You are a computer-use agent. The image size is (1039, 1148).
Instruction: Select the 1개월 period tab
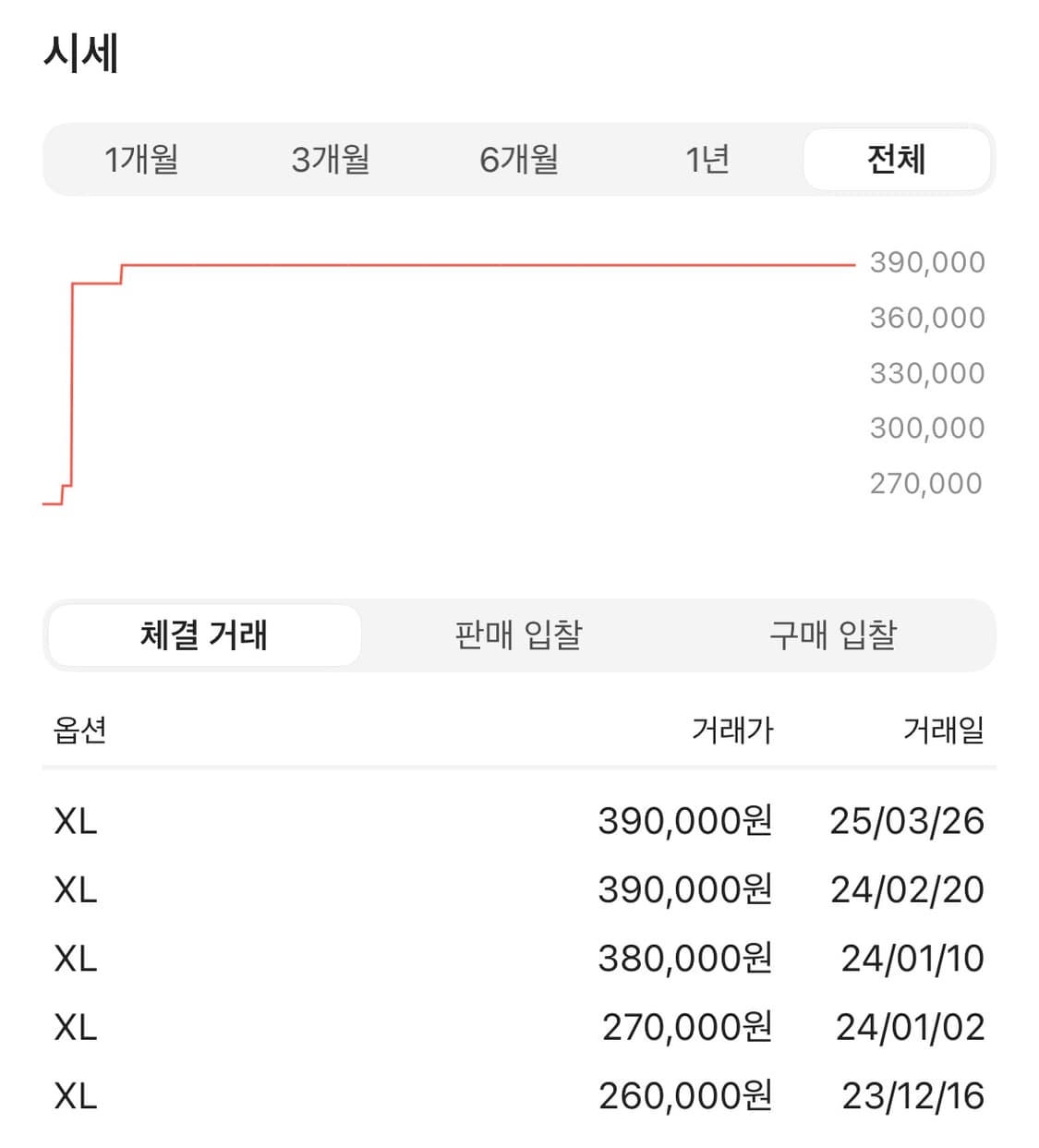[x=143, y=159]
